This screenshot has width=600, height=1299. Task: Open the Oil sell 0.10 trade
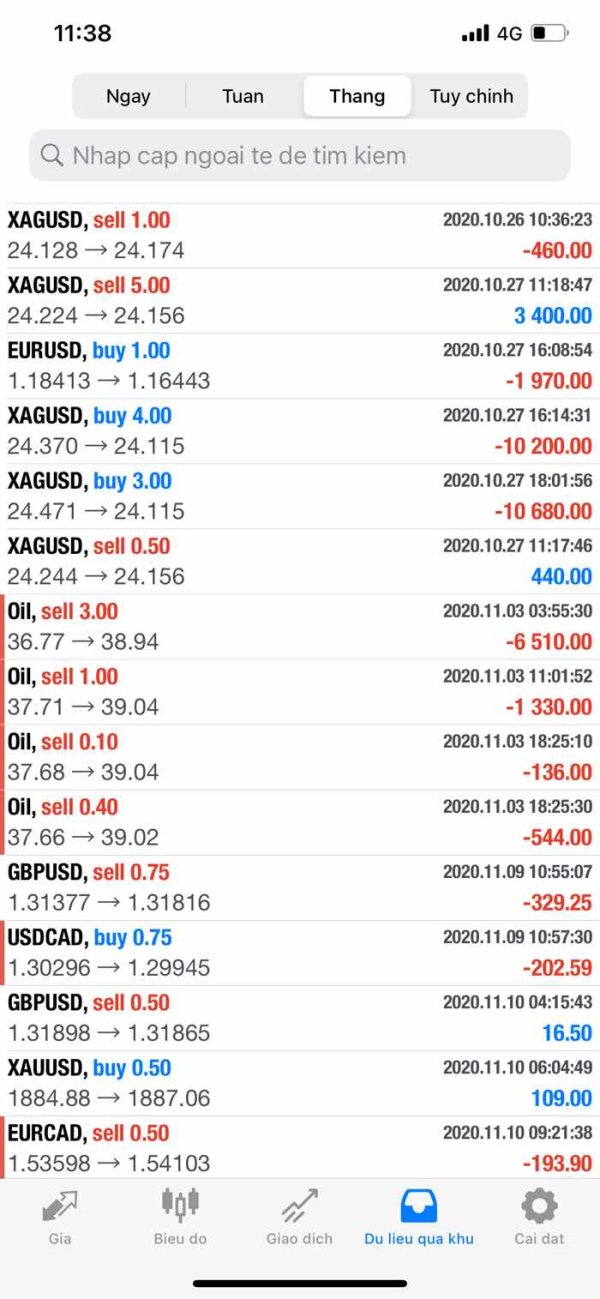point(300,757)
